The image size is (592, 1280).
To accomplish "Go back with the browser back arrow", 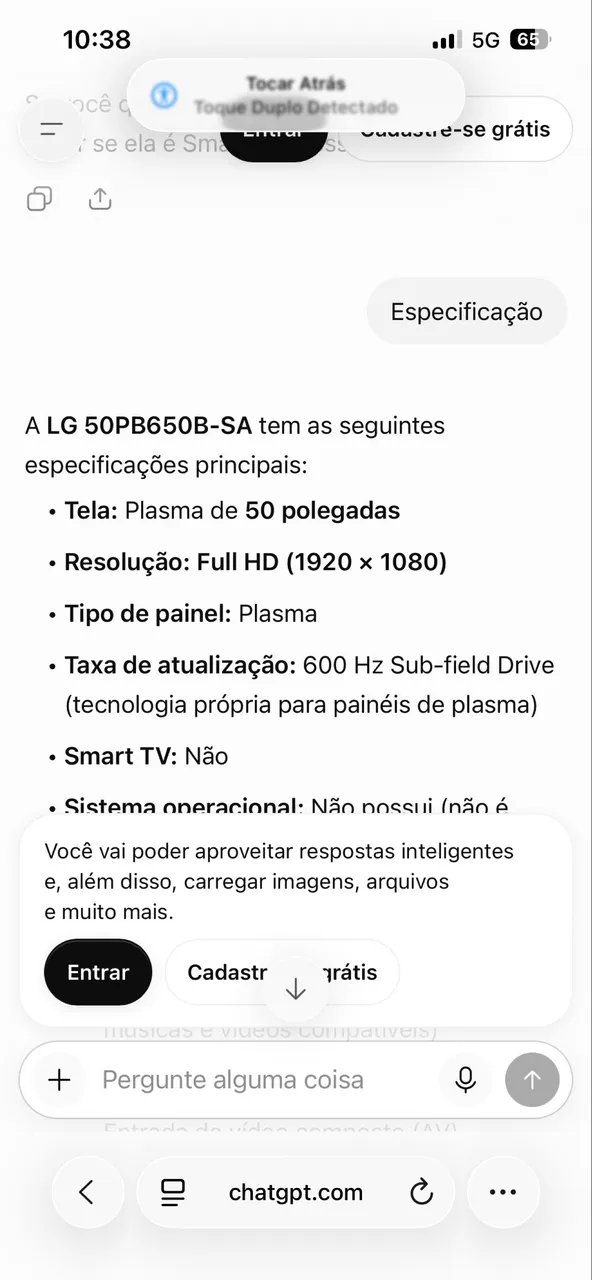I will 87,1192.
